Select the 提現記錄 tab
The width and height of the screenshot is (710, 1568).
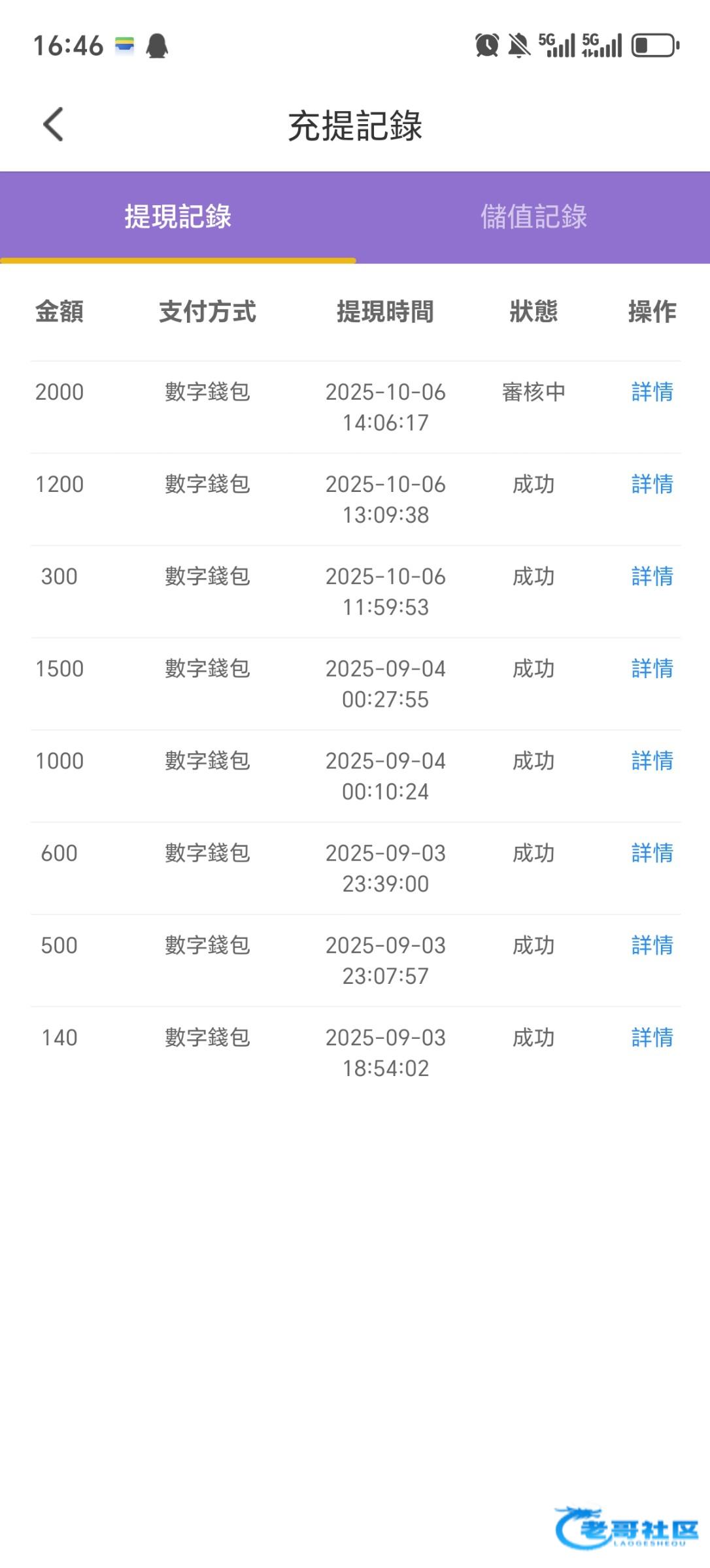point(178,217)
